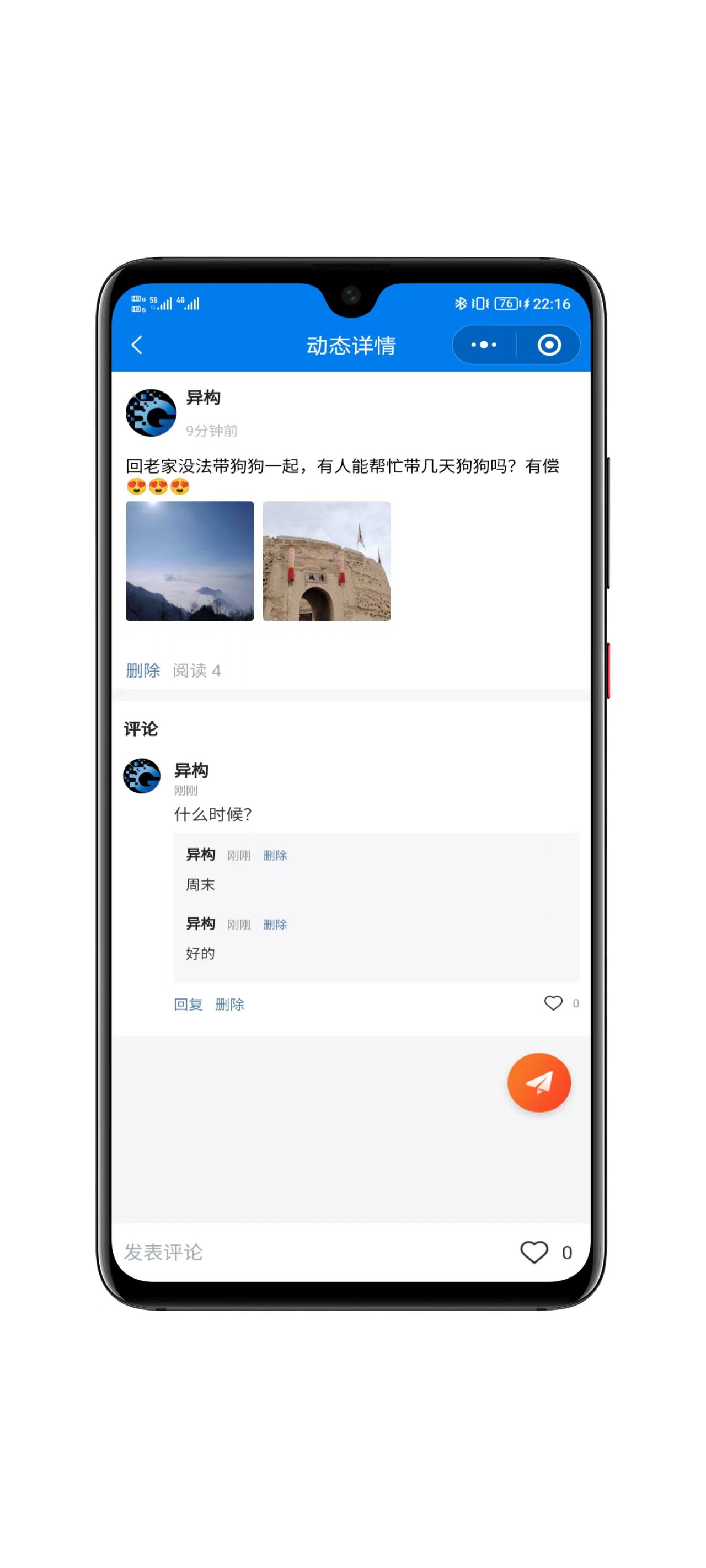View the cloudy mountain photo
Viewport: 706px width, 1568px height.
[189, 561]
